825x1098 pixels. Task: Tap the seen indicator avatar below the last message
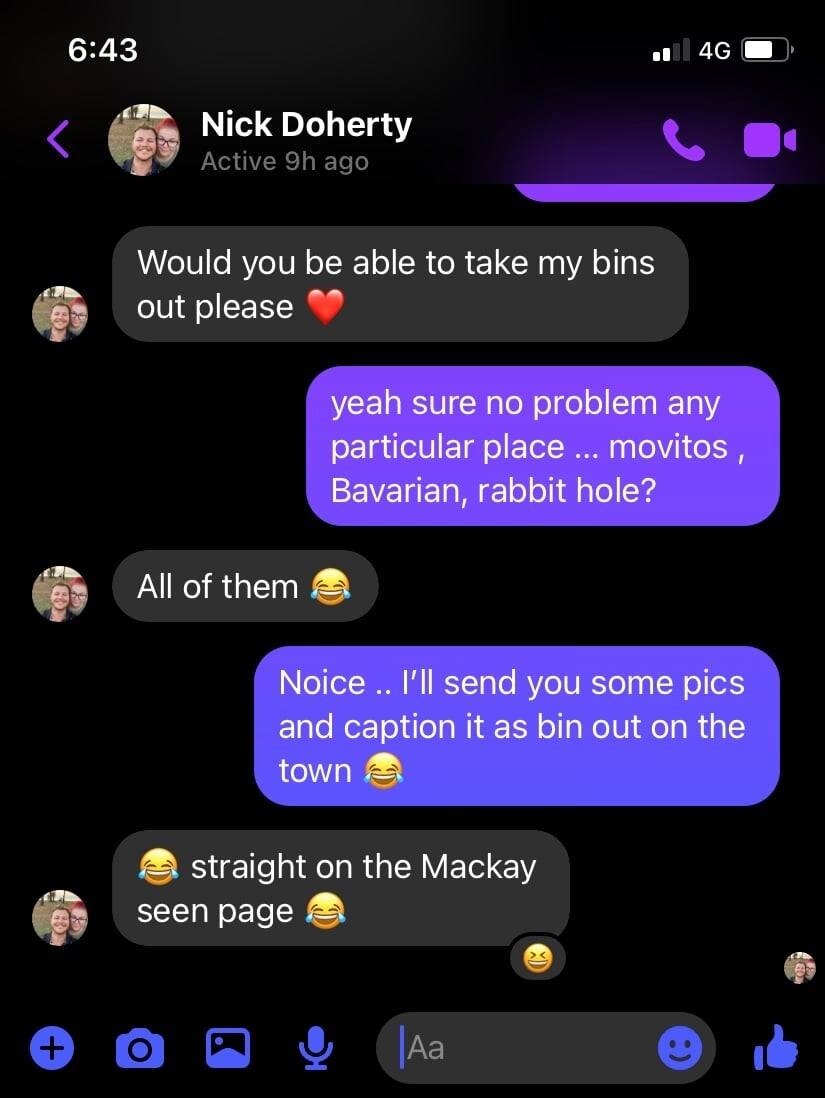tap(798, 968)
